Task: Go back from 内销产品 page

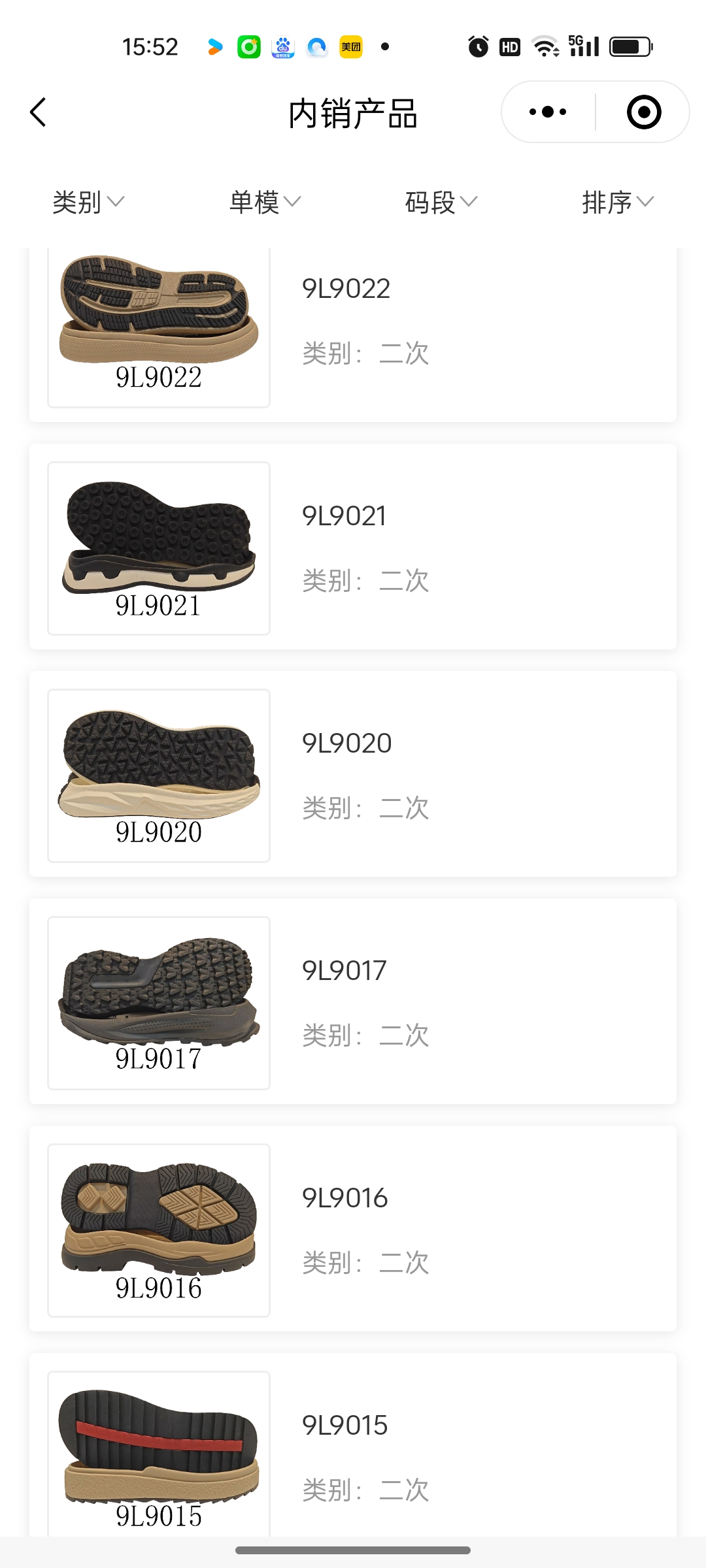Action: (x=39, y=112)
